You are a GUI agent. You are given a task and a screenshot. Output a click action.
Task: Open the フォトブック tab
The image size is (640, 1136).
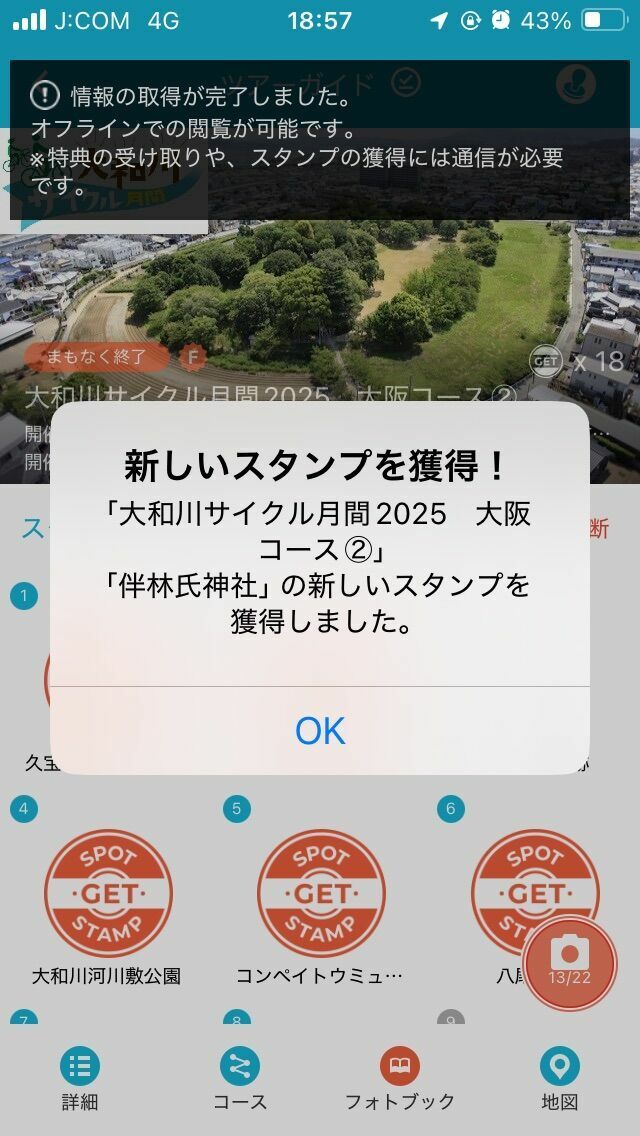[x=400, y=1079]
